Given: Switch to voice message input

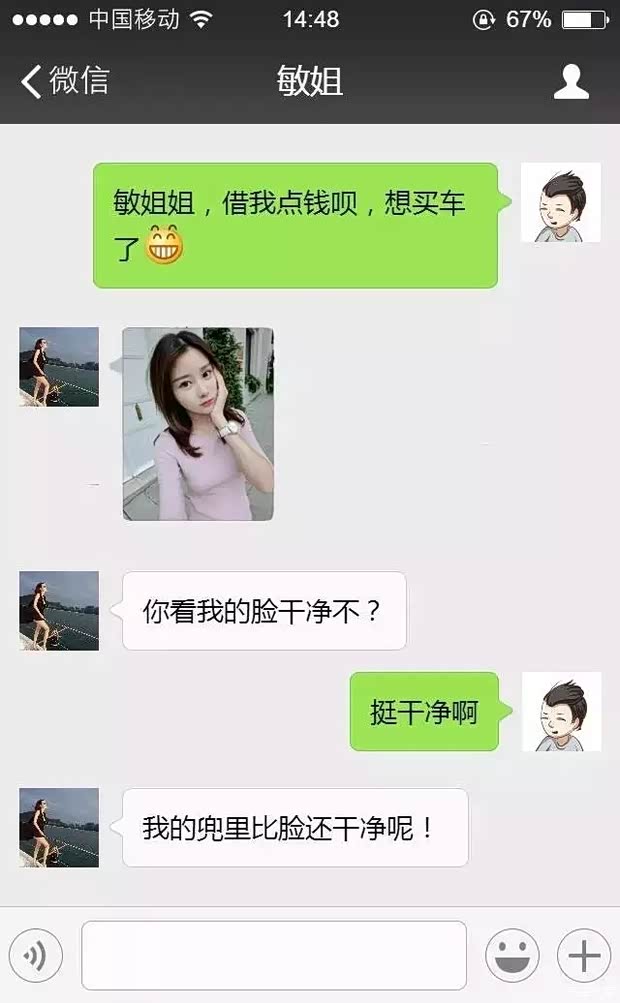Looking at the screenshot, I should click(x=36, y=956).
